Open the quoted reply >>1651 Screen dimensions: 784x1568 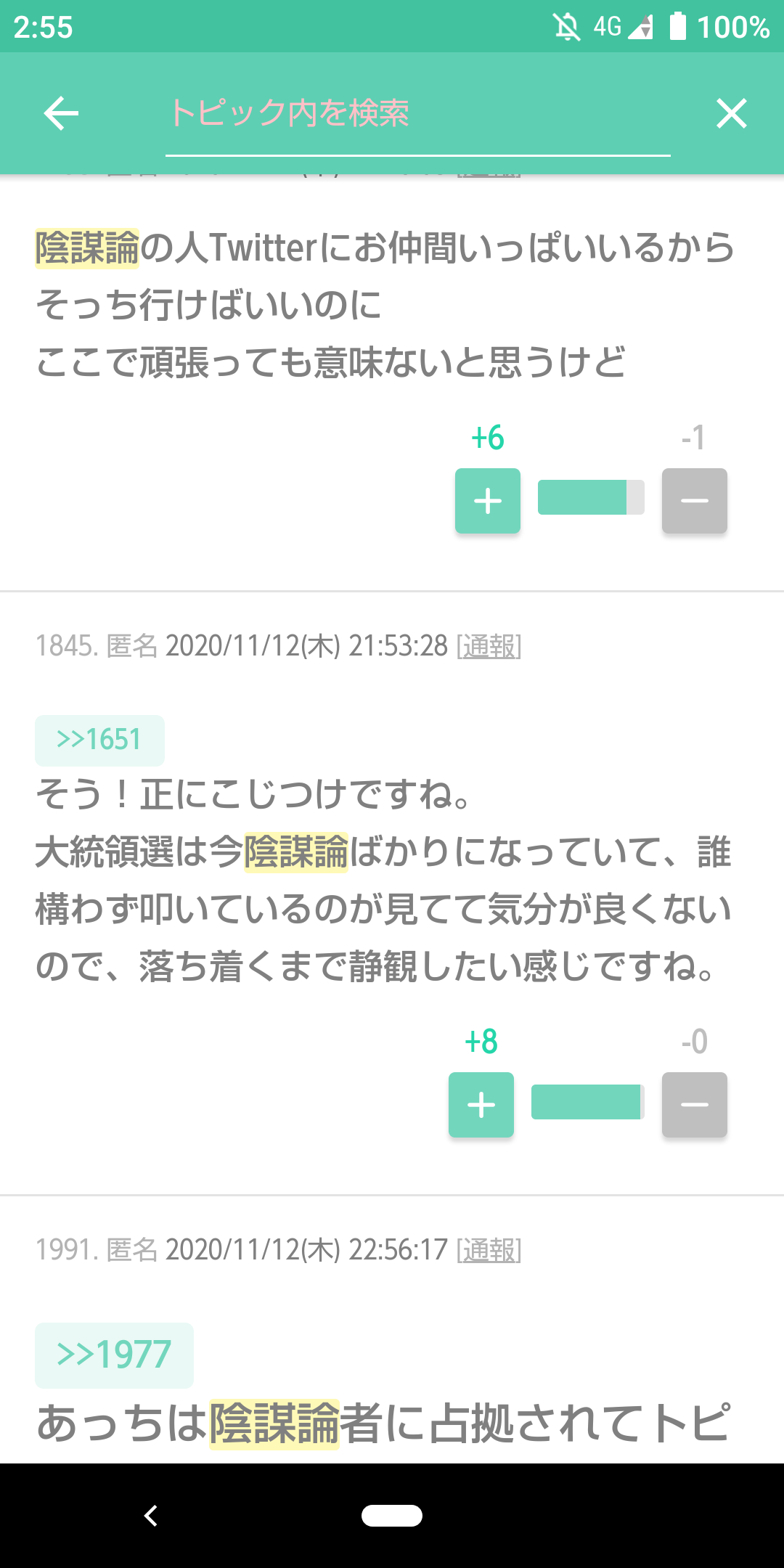click(99, 740)
